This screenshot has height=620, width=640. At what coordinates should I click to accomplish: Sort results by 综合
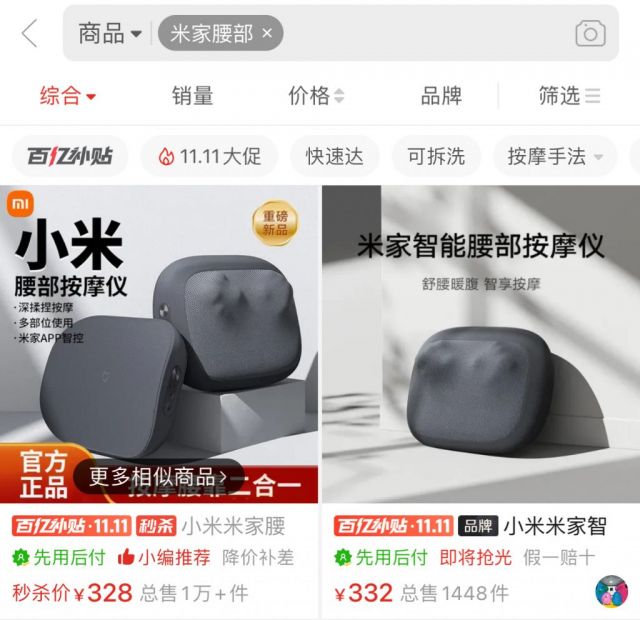click(x=67, y=96)
